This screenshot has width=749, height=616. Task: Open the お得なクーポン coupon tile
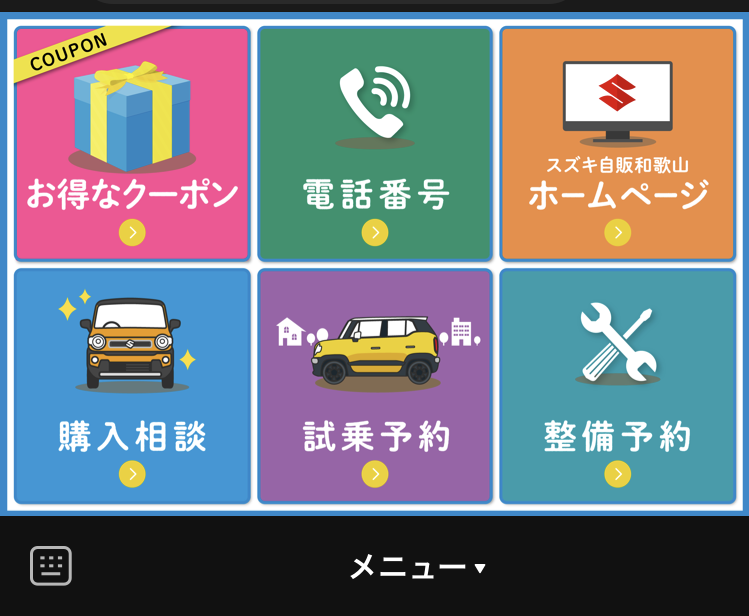click(x=132, y=145)
